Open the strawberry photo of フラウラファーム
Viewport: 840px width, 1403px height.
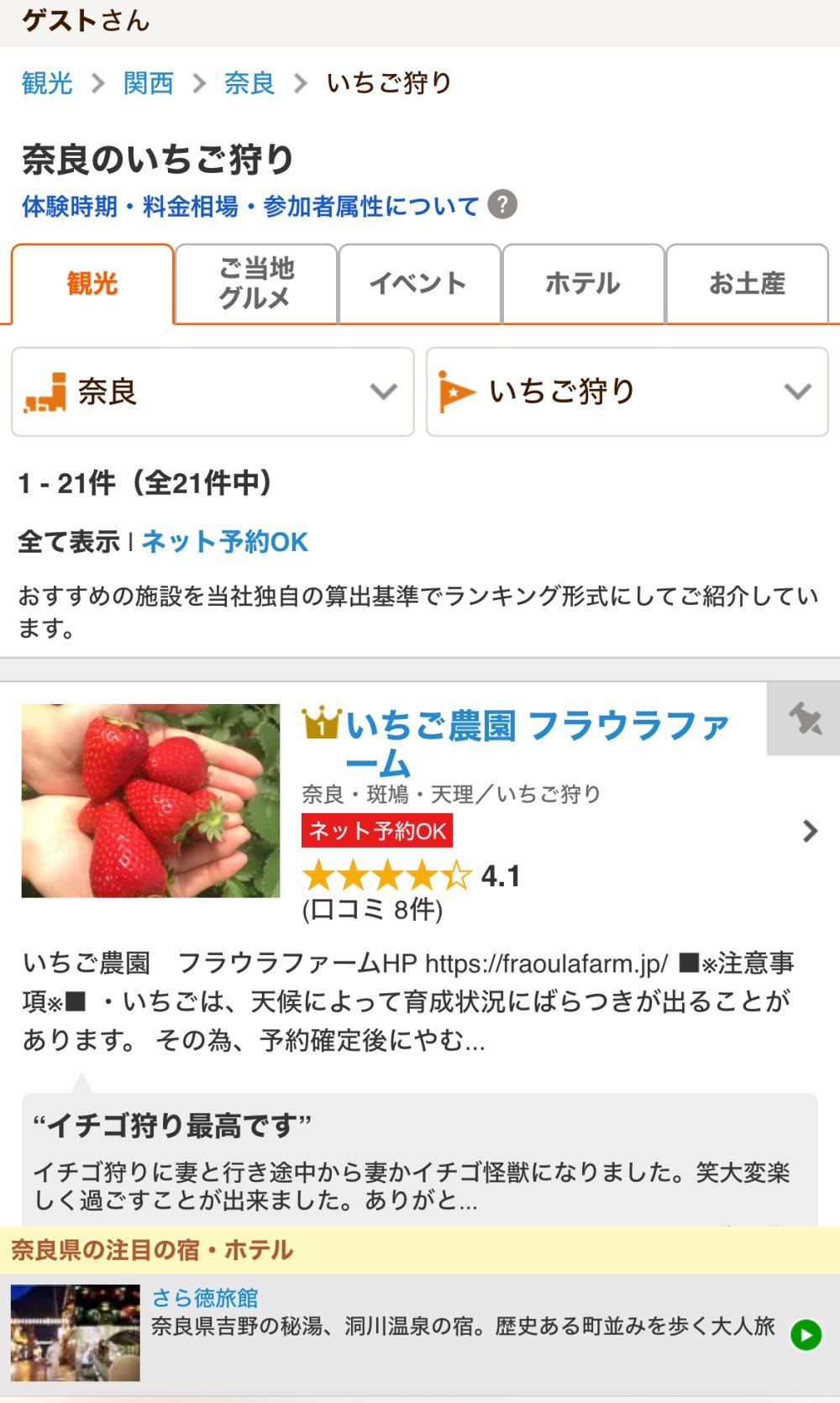pyautogui.click(x=150, y=801)
